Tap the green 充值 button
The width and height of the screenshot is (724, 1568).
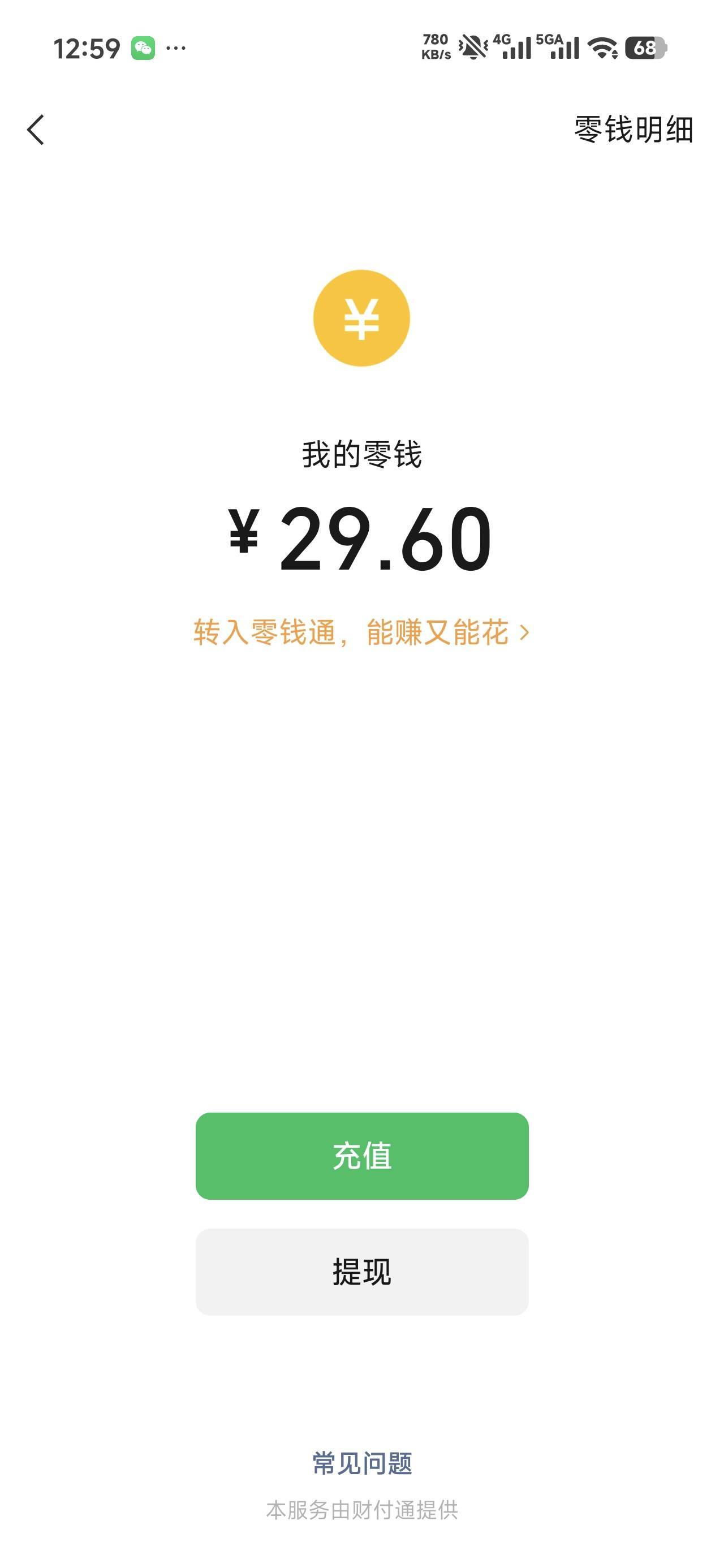click(361, 1156)
